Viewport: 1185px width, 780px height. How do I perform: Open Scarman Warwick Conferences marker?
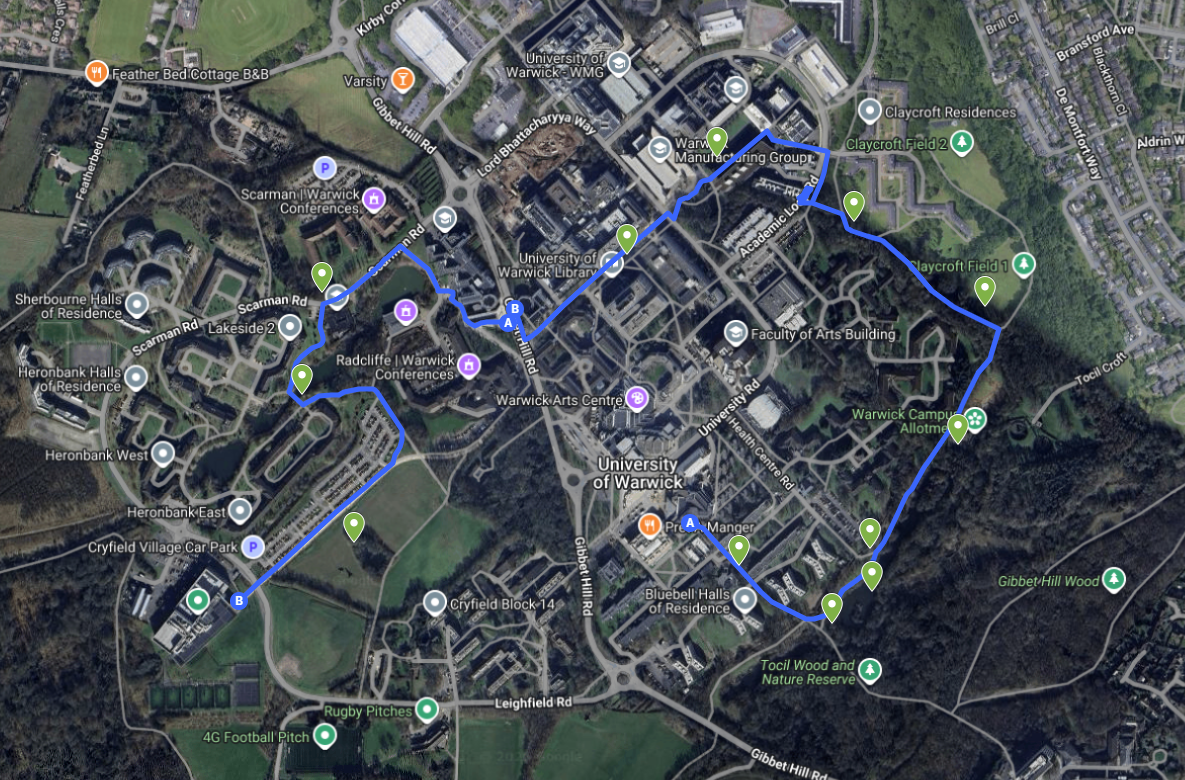pyautogui.click(x=375, y=198)
